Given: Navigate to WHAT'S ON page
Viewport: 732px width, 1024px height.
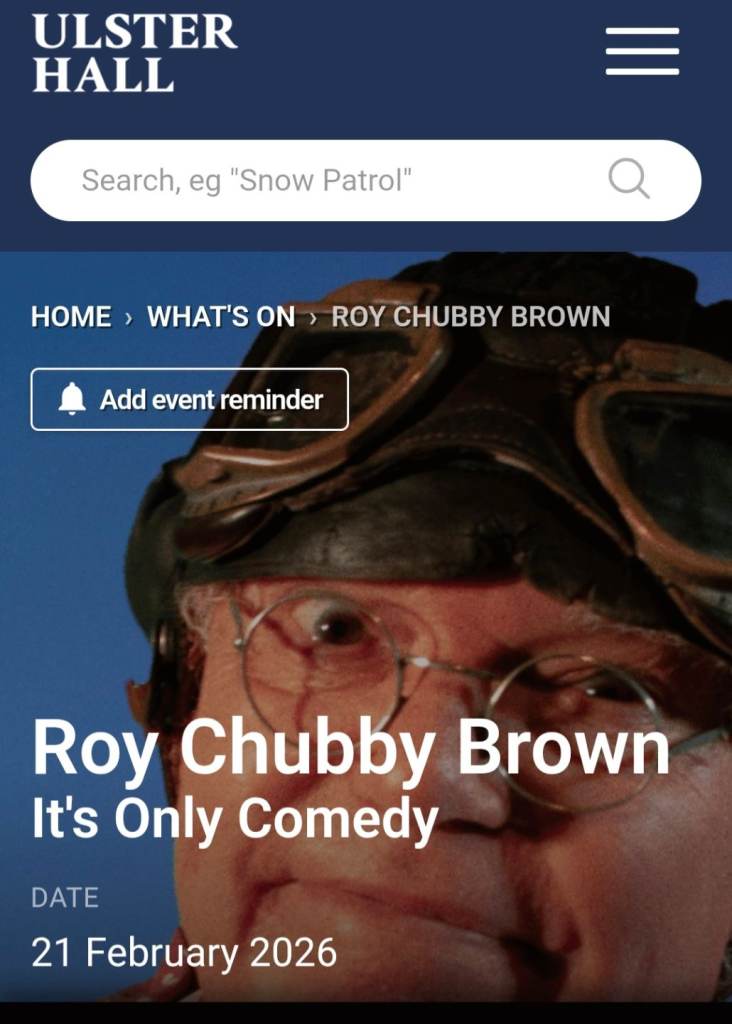Looking at the screenshot, I should pyautogui.click(x=222, y=317).
